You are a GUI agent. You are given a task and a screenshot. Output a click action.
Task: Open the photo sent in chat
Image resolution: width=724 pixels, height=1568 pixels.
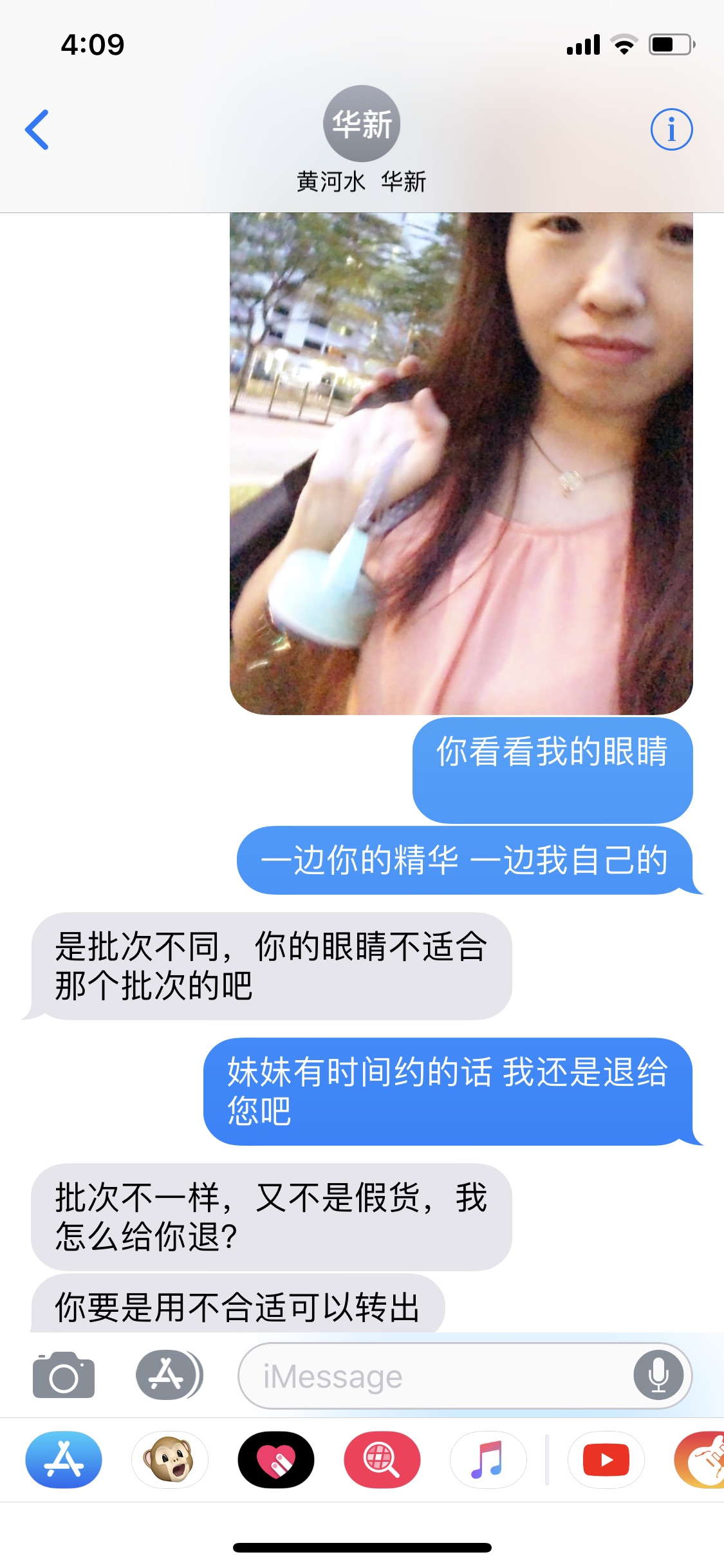[461, 463]
